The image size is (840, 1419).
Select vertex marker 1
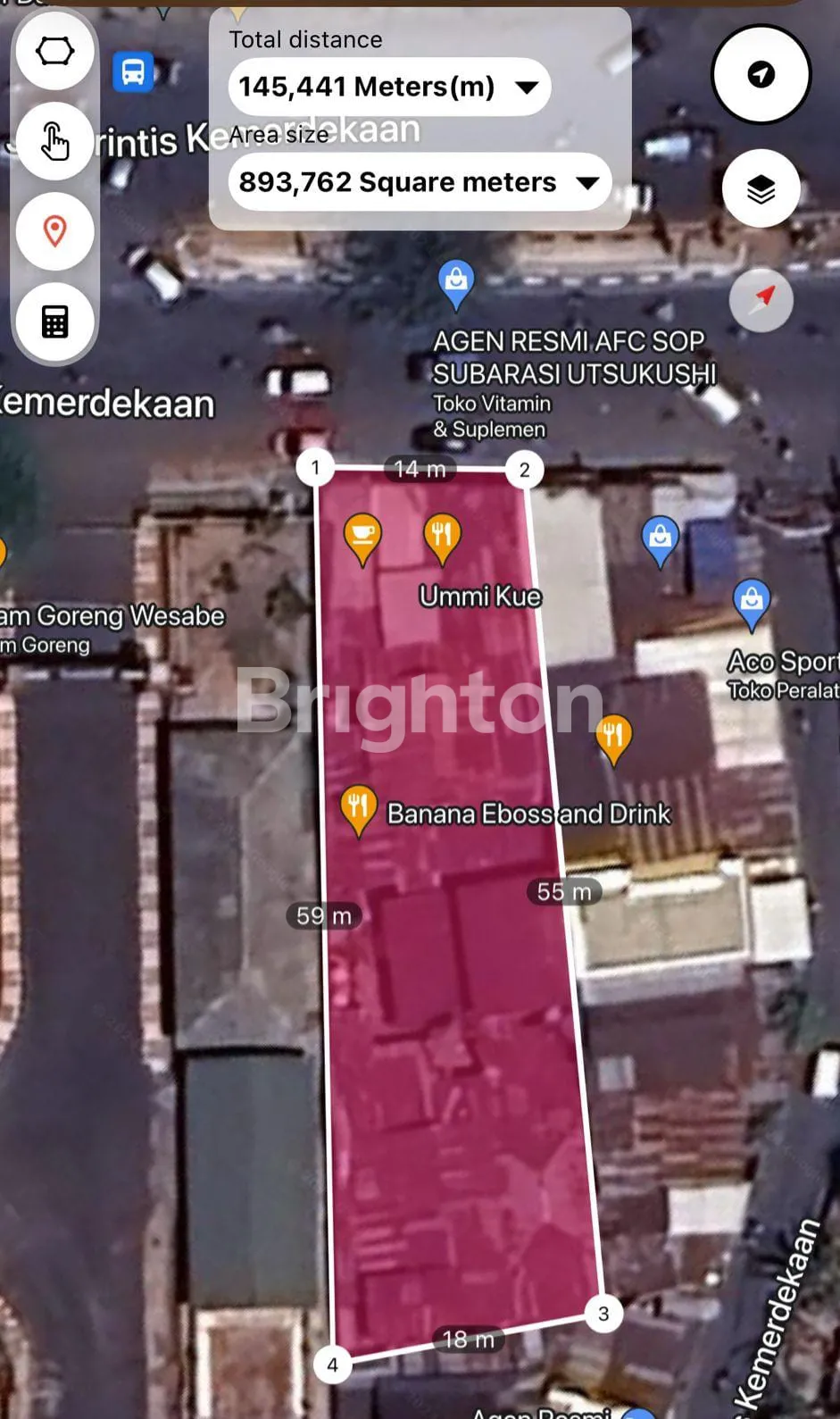point(315,467)
